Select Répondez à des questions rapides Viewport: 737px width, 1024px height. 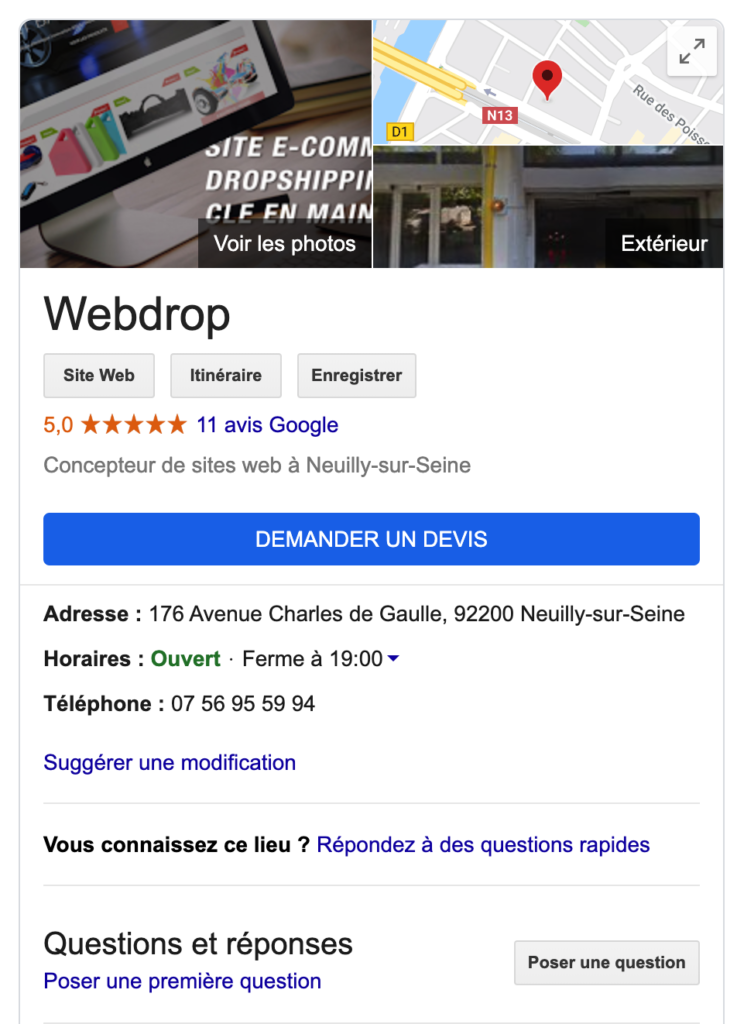484,844
